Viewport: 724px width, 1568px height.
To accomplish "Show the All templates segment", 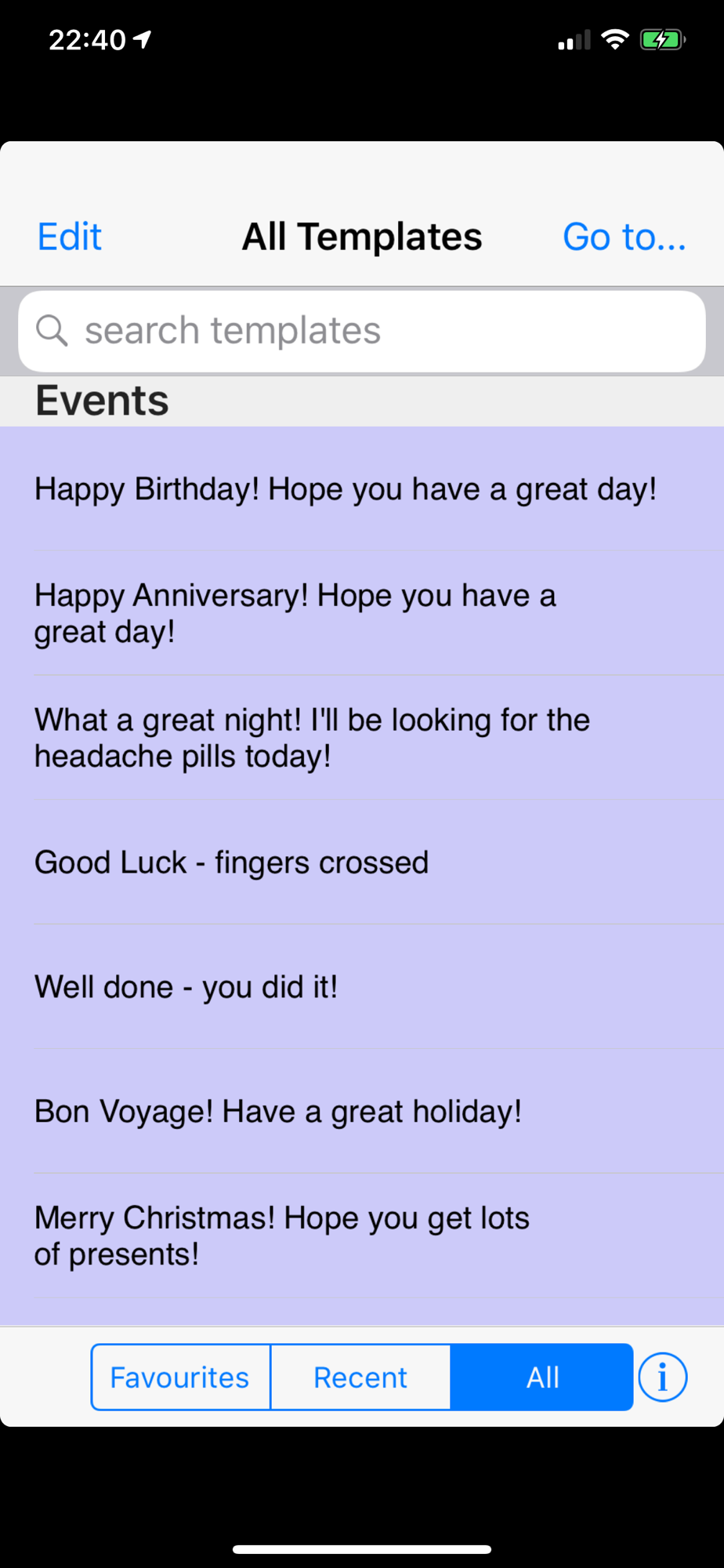I will [542, 1377].
